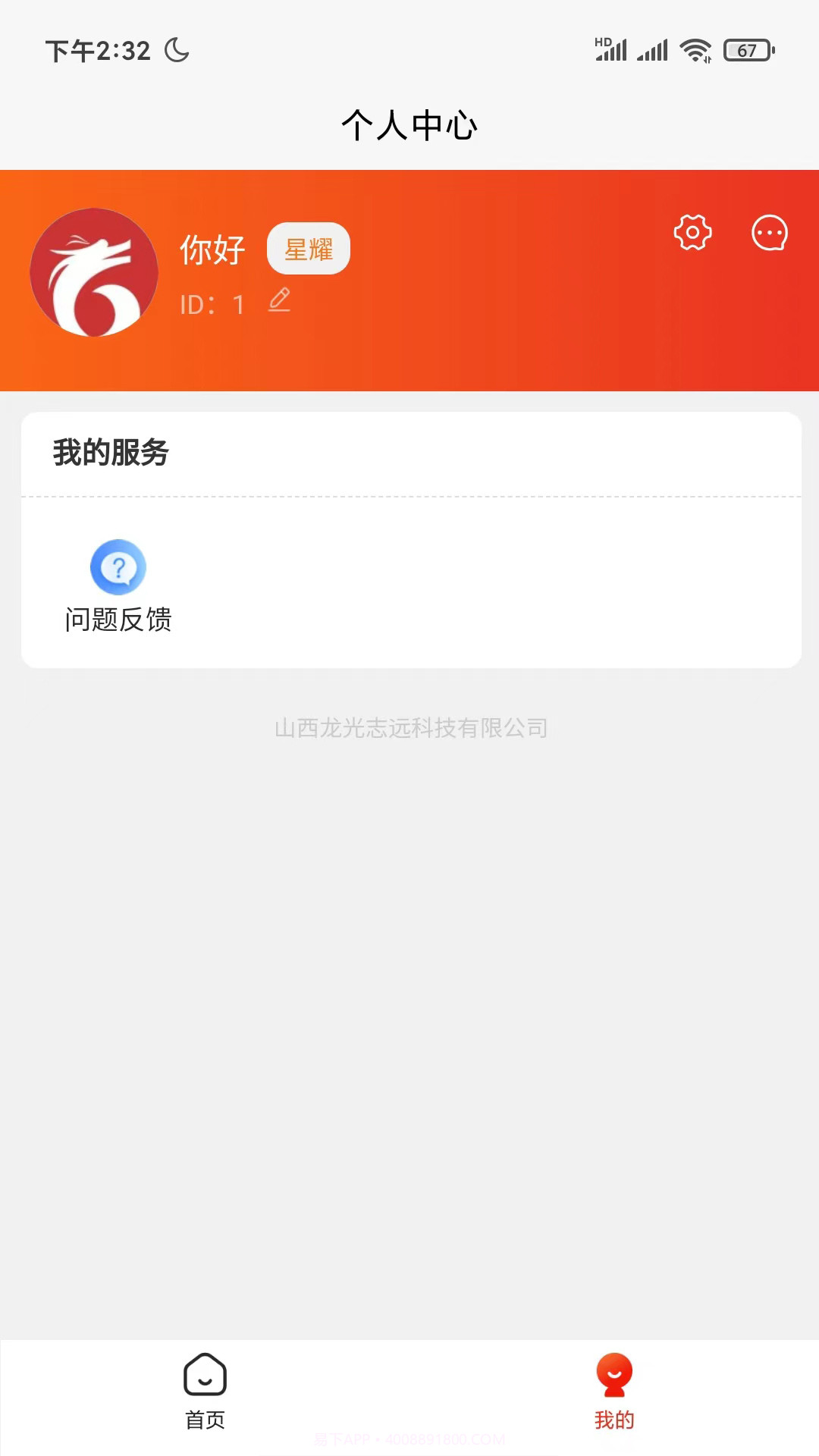The image size is (819, 1456).
Task: Click the battery indicator showing 67
Action: click(x=746, y=50)
